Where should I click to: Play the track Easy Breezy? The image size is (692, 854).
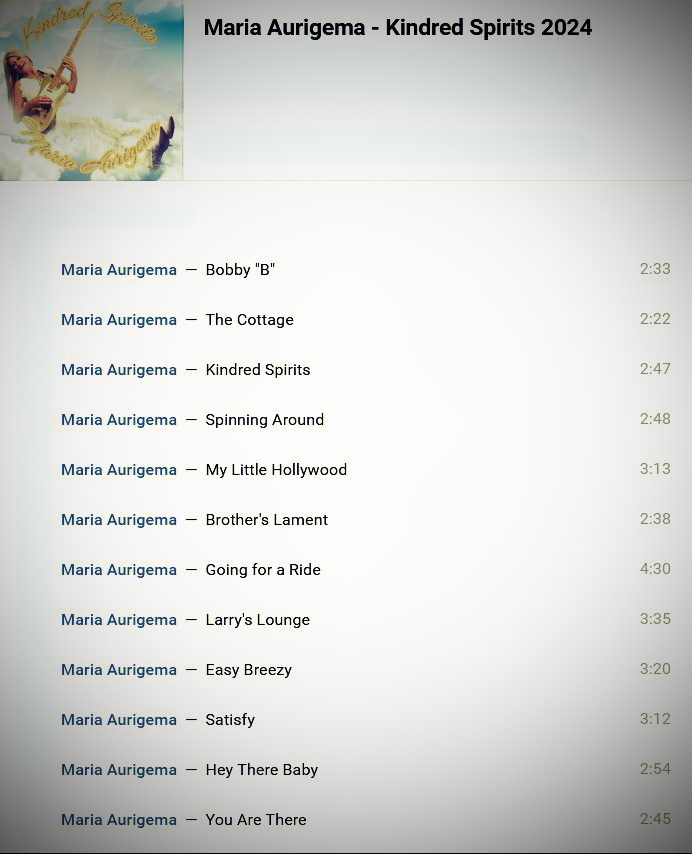(x=248, y=670)
